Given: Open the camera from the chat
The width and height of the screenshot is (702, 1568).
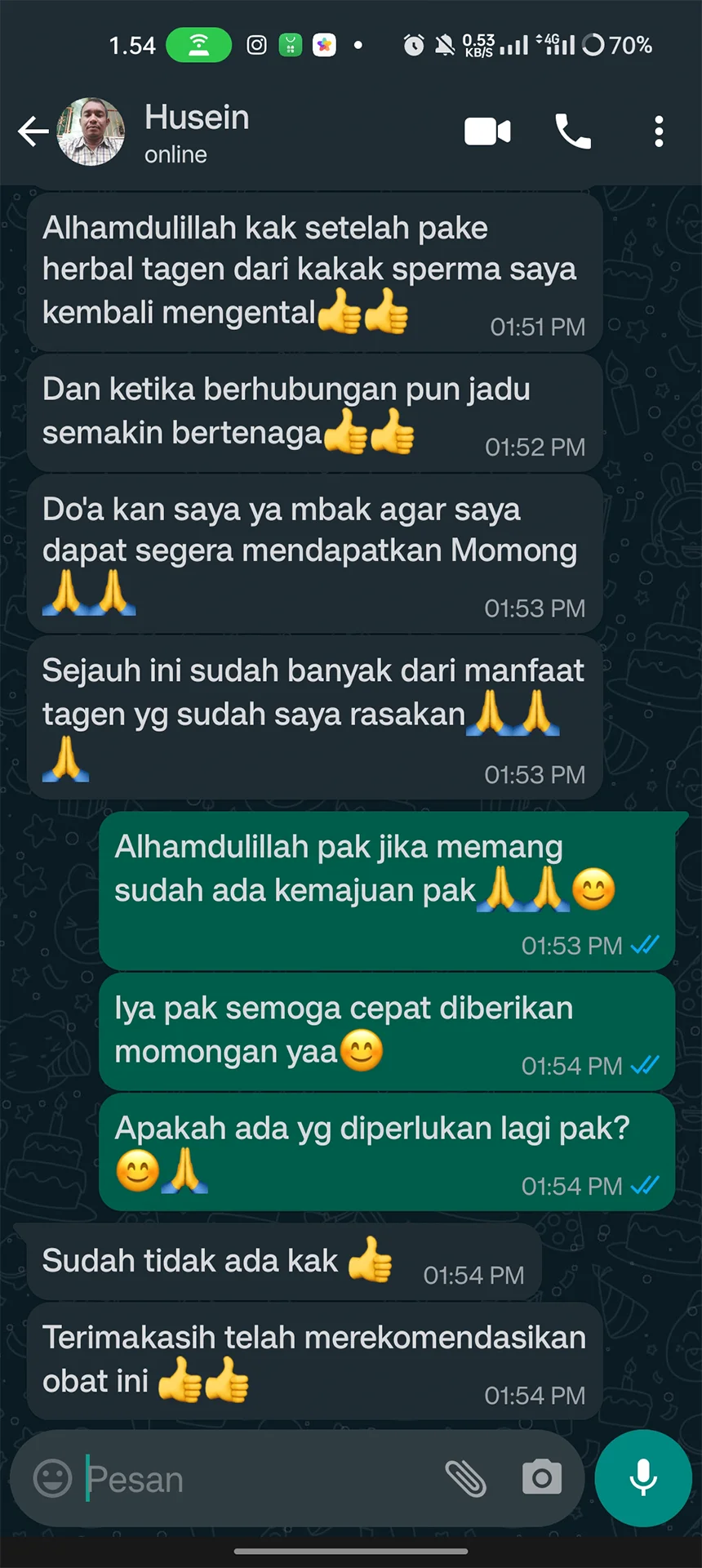Looking at the screenshot, I should click(x=542, y=1478).
